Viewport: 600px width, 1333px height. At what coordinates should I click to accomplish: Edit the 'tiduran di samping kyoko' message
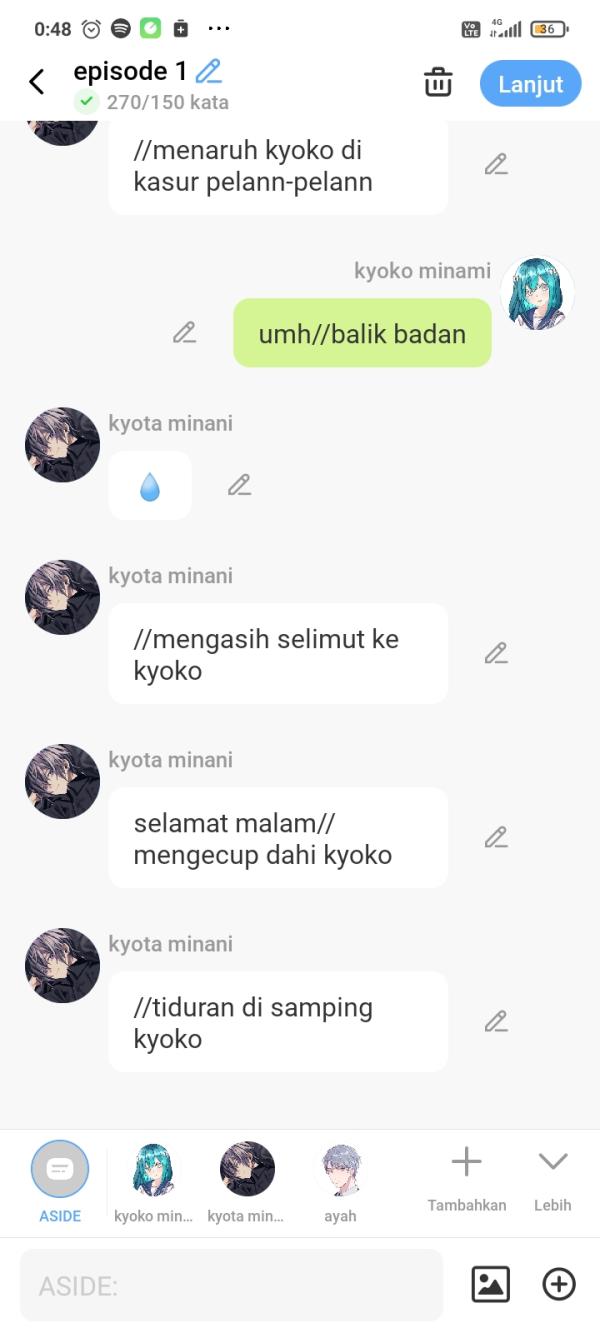[496, 1021]
